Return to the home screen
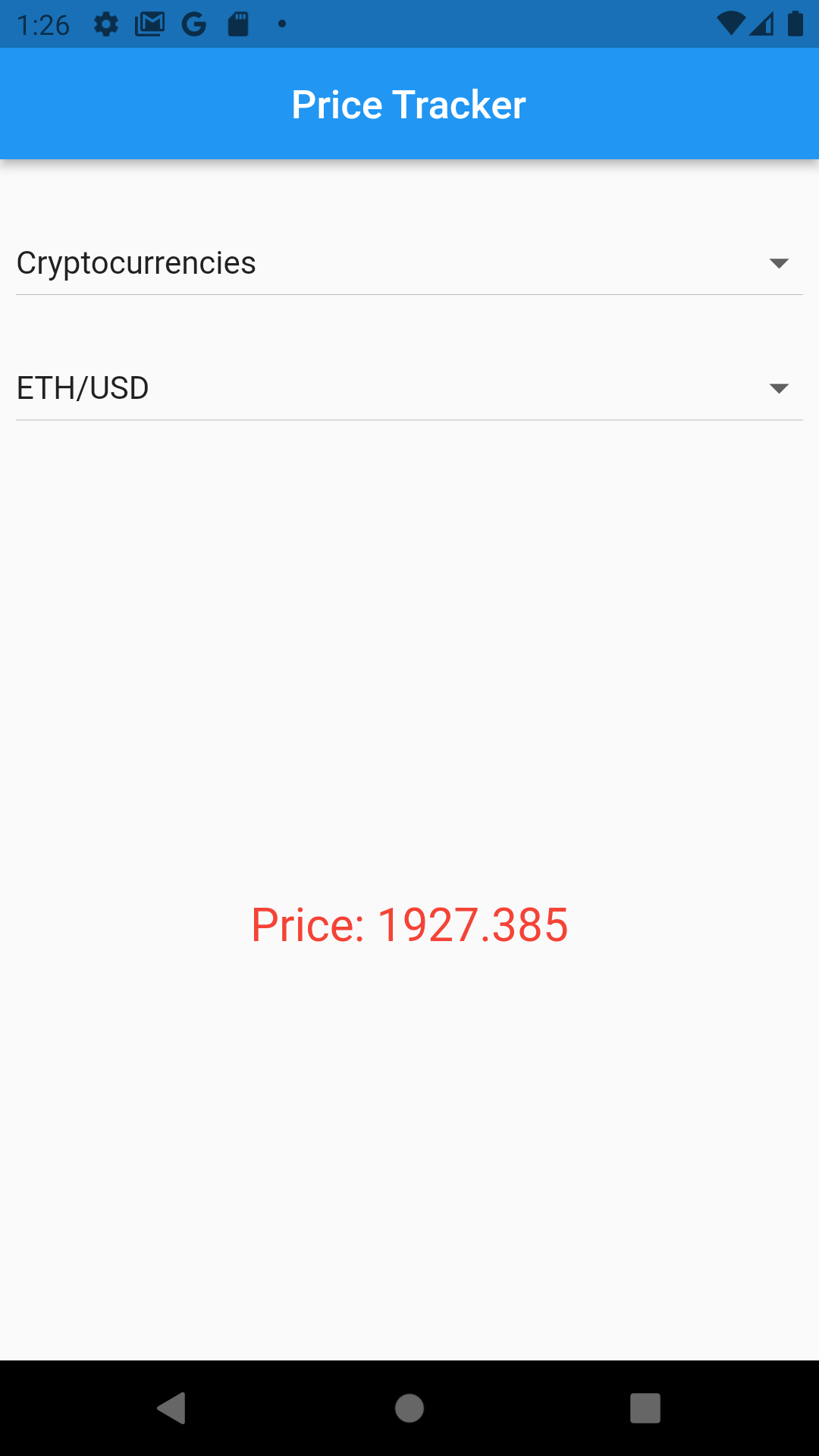The height and width of the screenshot is (1456, 819). [x=409, y=1408]
